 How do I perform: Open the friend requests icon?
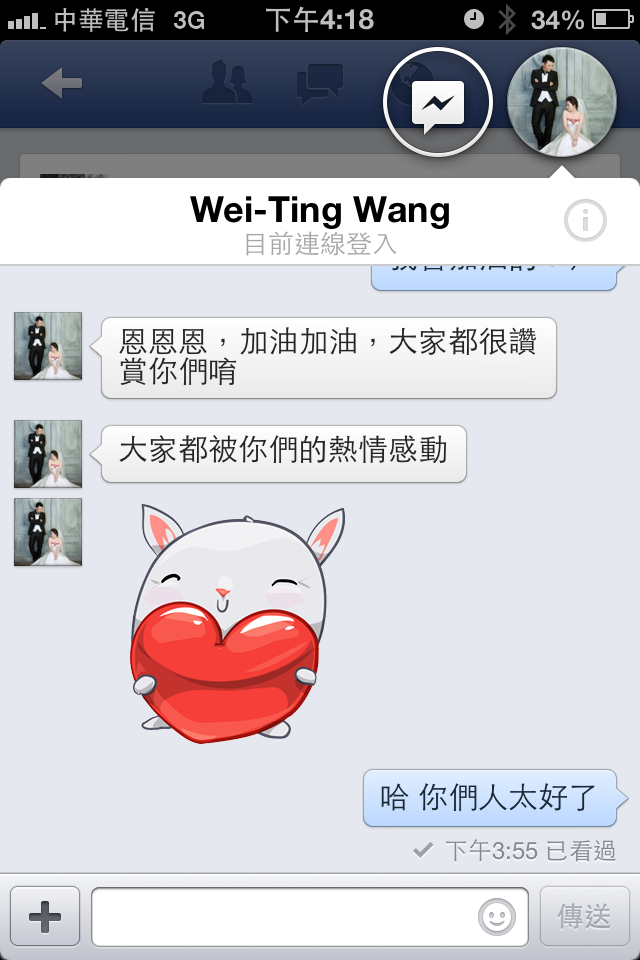point(227,84)
